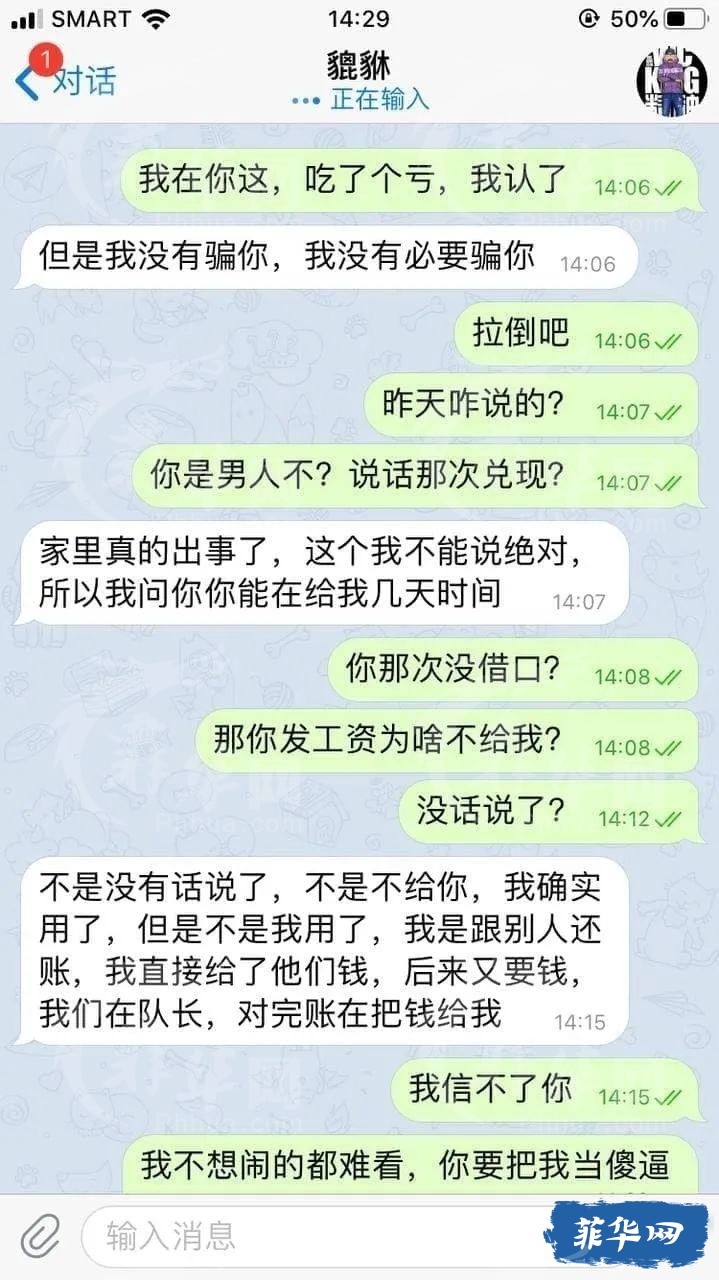Tap the attachment paperclip icon

(x=40, y=1237)
